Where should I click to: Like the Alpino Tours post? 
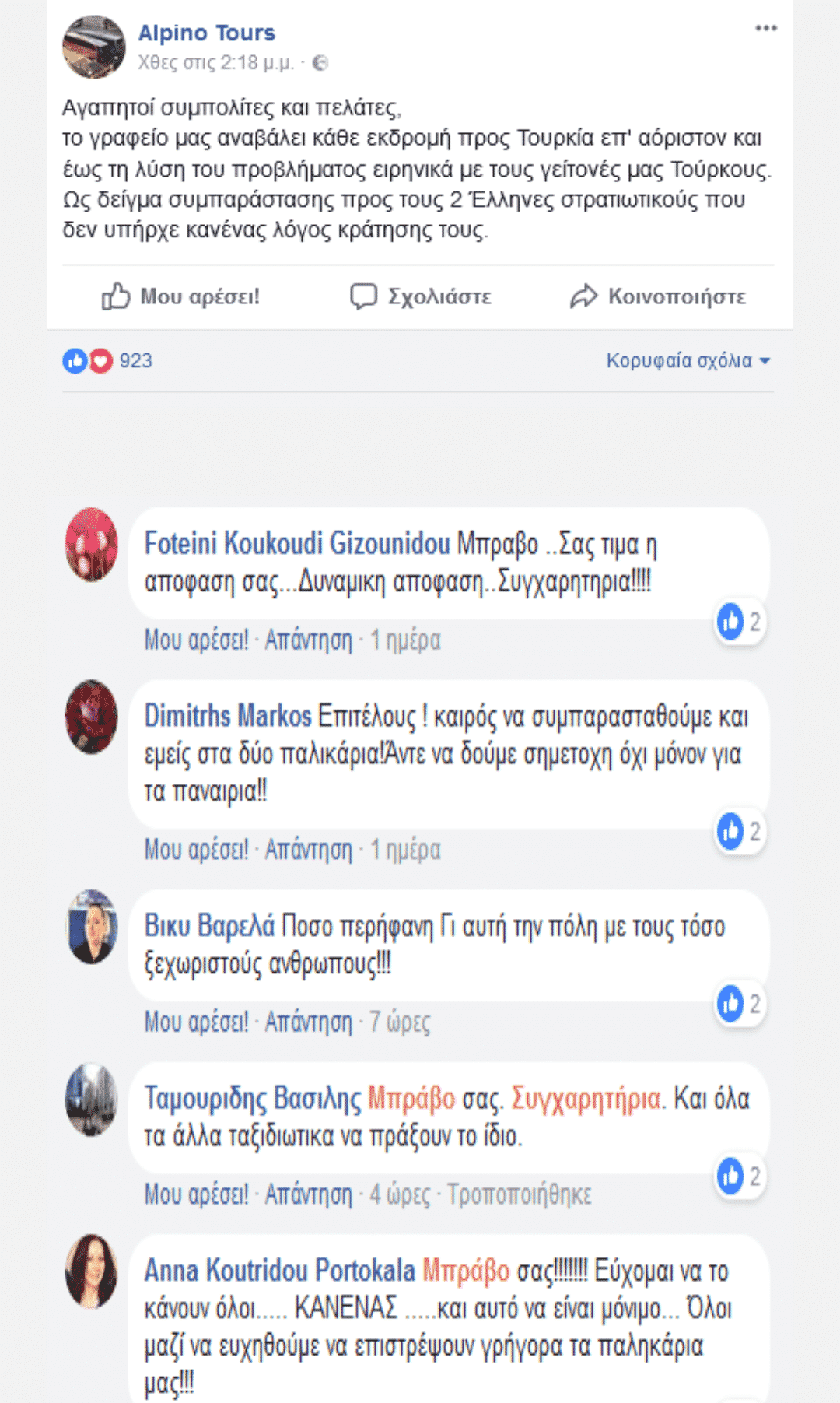(x=181, y=296)
